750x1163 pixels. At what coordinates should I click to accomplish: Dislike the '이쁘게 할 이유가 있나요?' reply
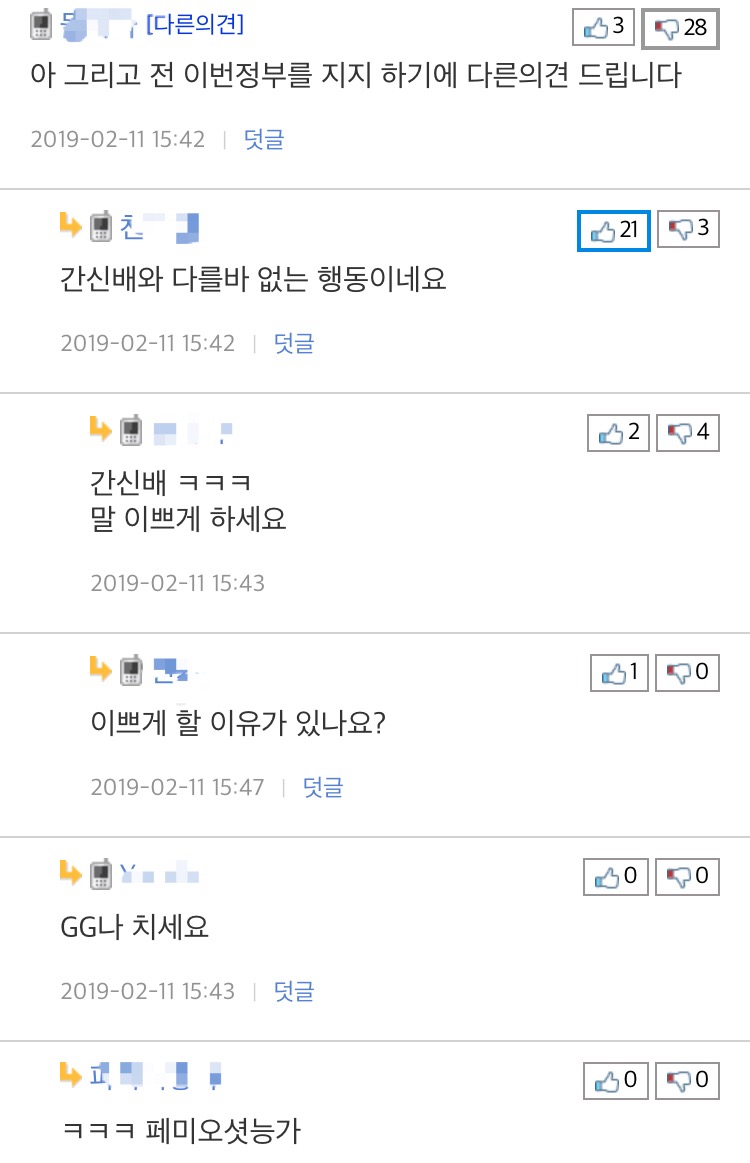pos(687,673)
